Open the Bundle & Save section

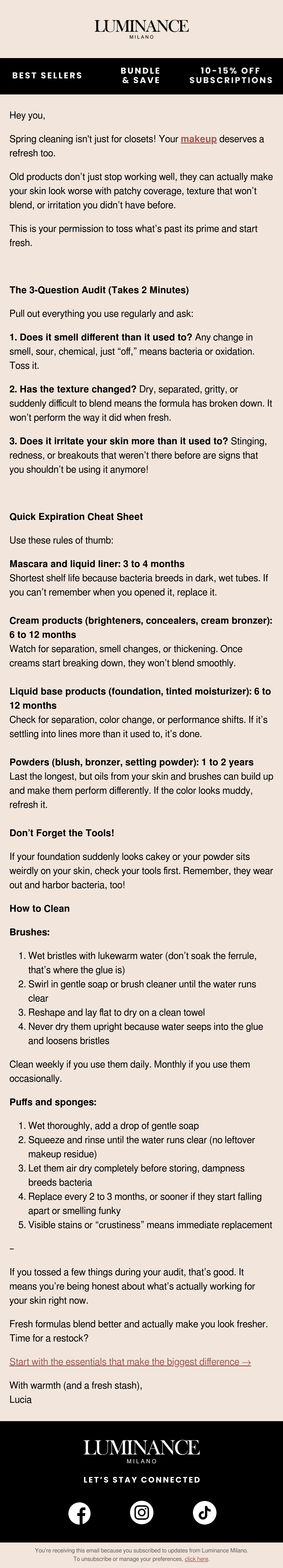point(141,76)
